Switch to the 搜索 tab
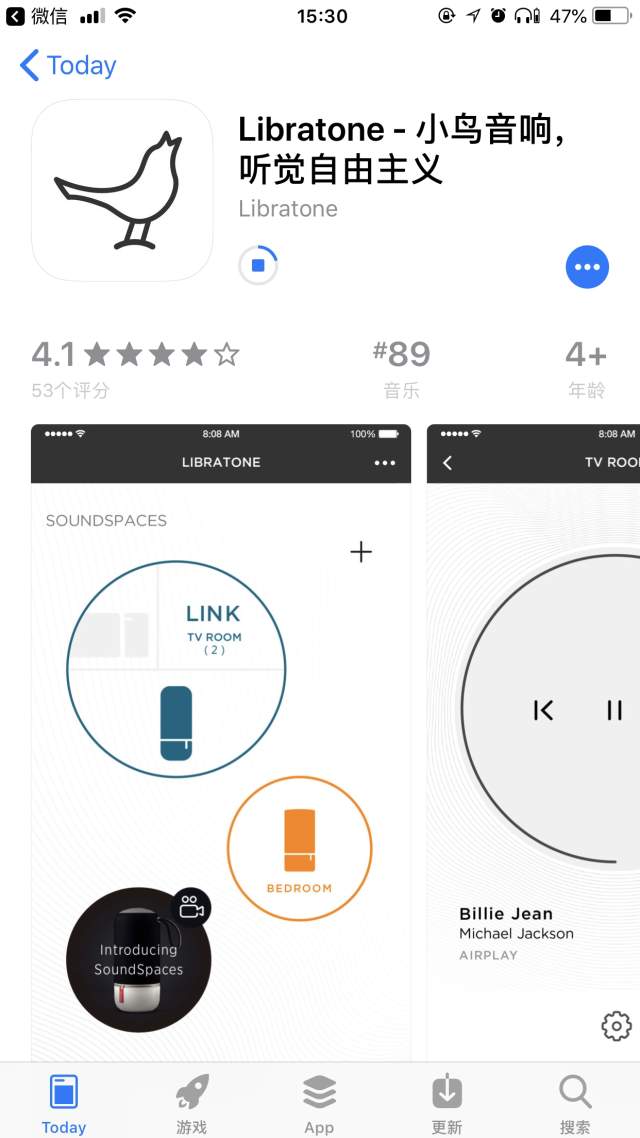The height and width of the screenshot is (1138, 640). (575, 1102)
